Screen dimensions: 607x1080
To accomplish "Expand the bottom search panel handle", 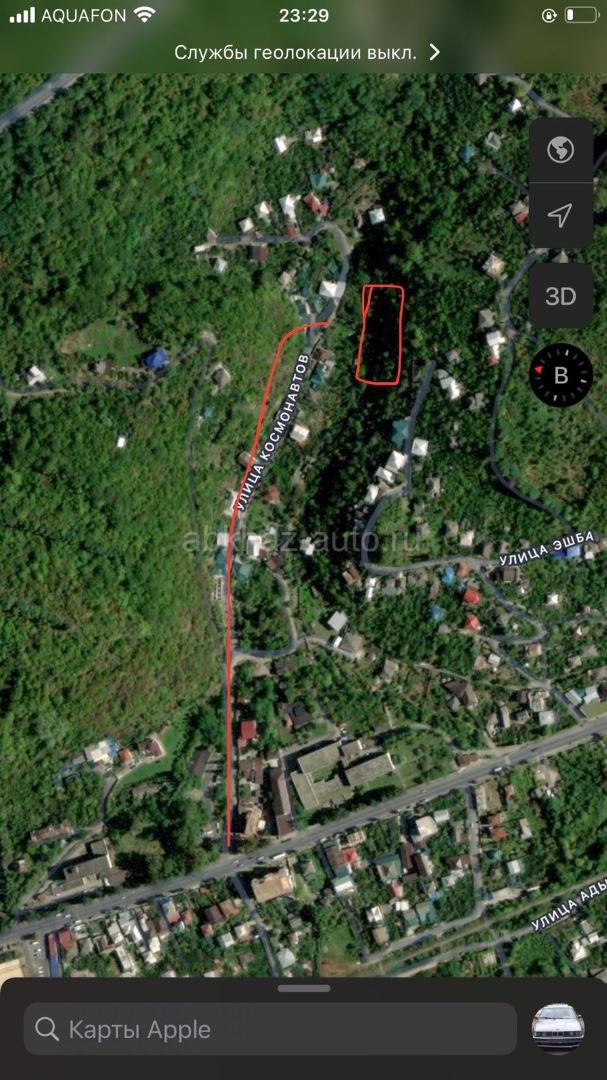I will point(304,989).
